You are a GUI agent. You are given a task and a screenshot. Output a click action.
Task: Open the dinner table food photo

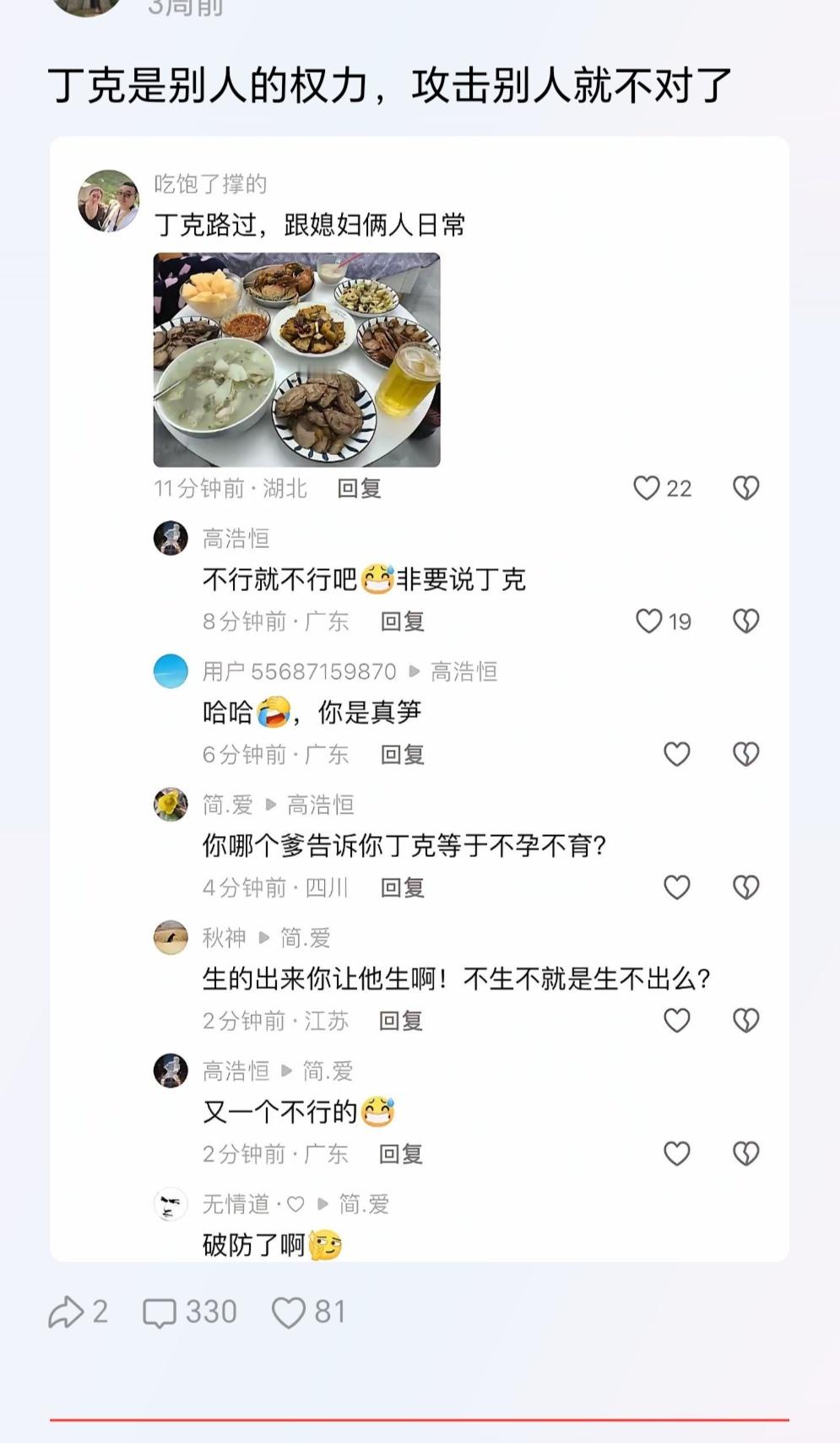click(297, 361)
